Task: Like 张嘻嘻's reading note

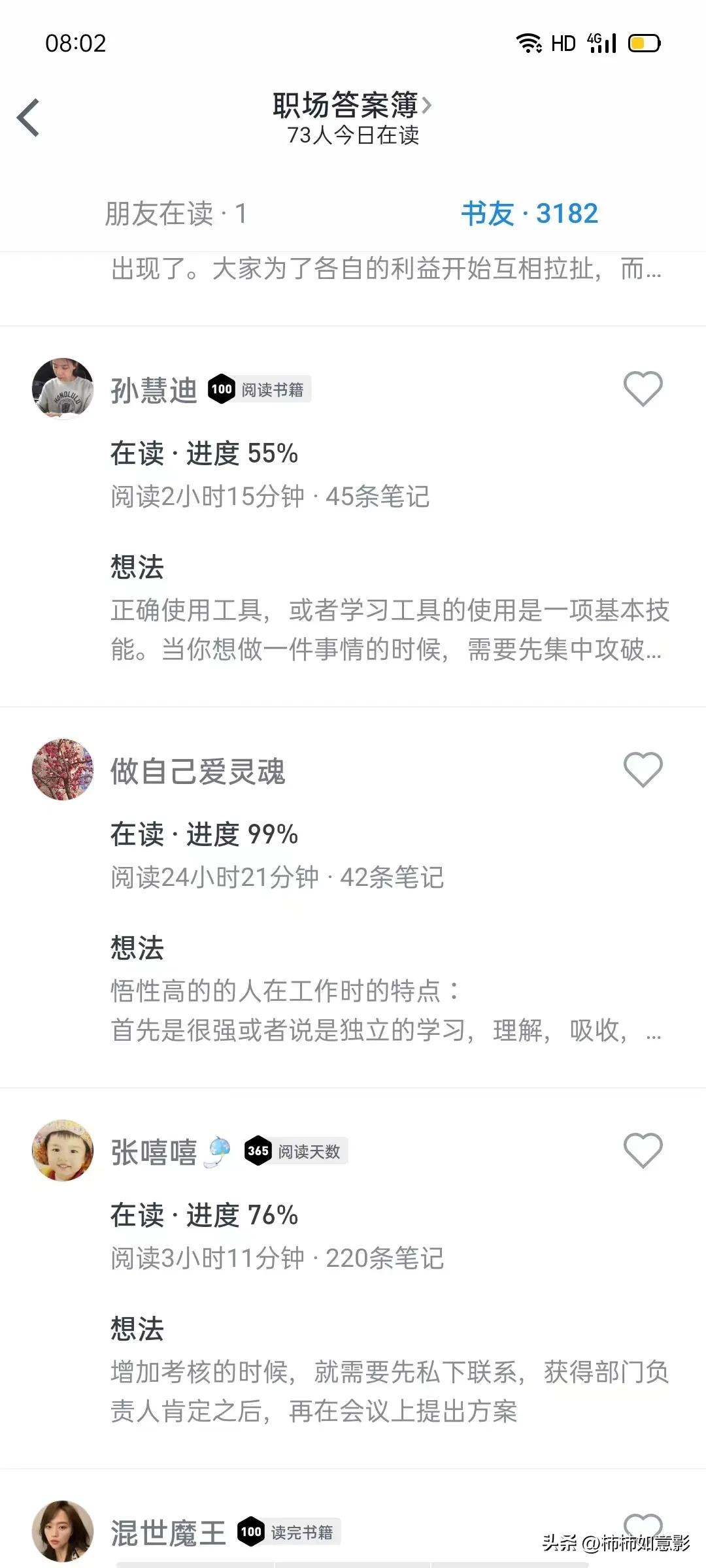Action: tap(643, 1151)
